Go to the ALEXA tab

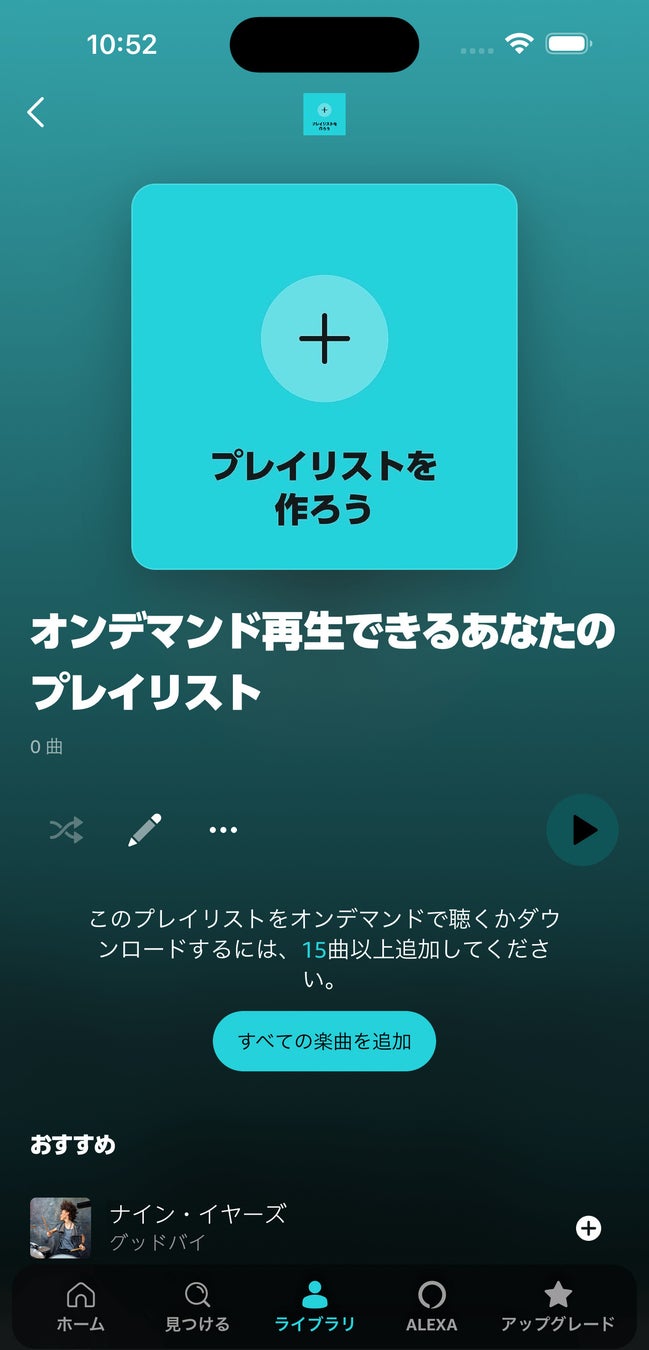click(431, 1308)
